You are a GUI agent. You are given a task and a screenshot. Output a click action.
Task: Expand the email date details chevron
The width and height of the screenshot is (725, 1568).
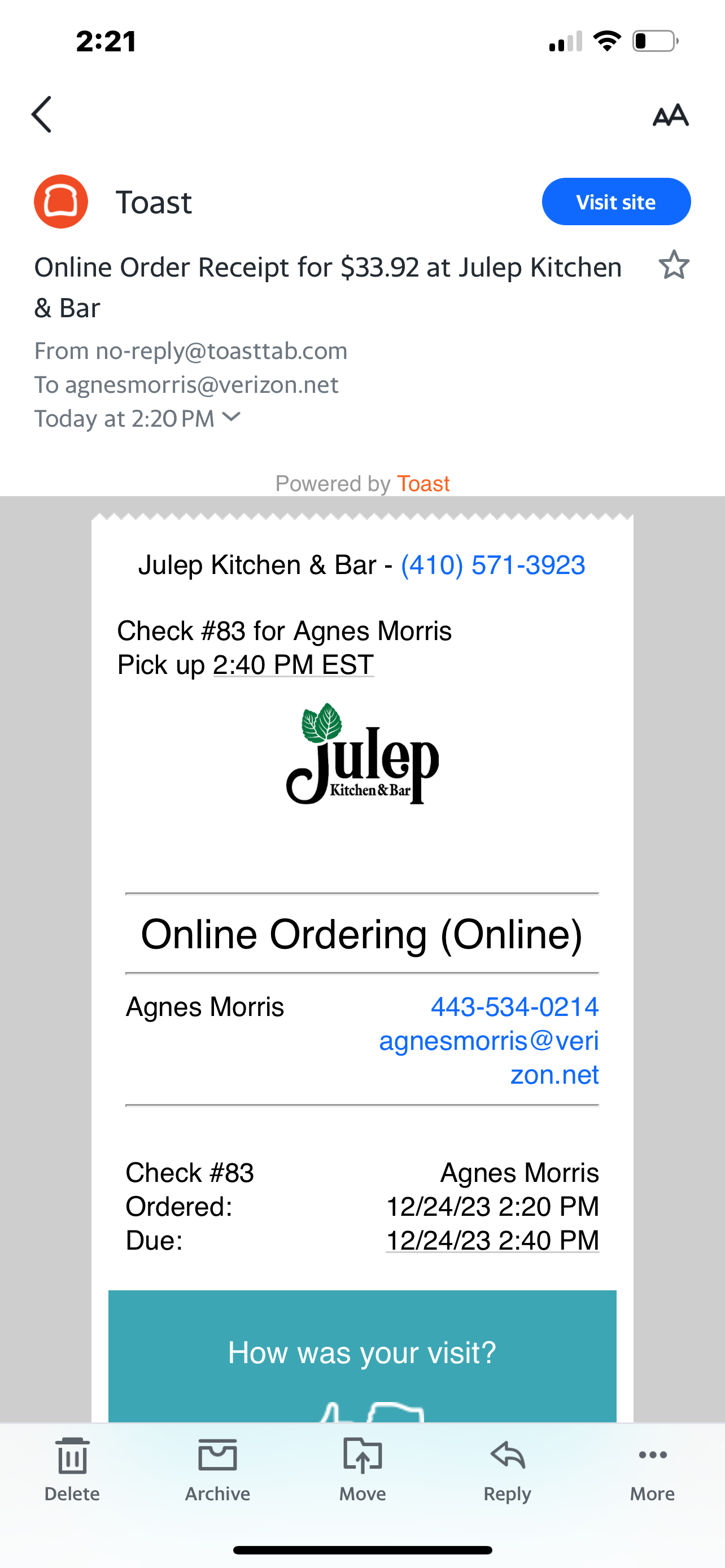click(x=232, y=418)
